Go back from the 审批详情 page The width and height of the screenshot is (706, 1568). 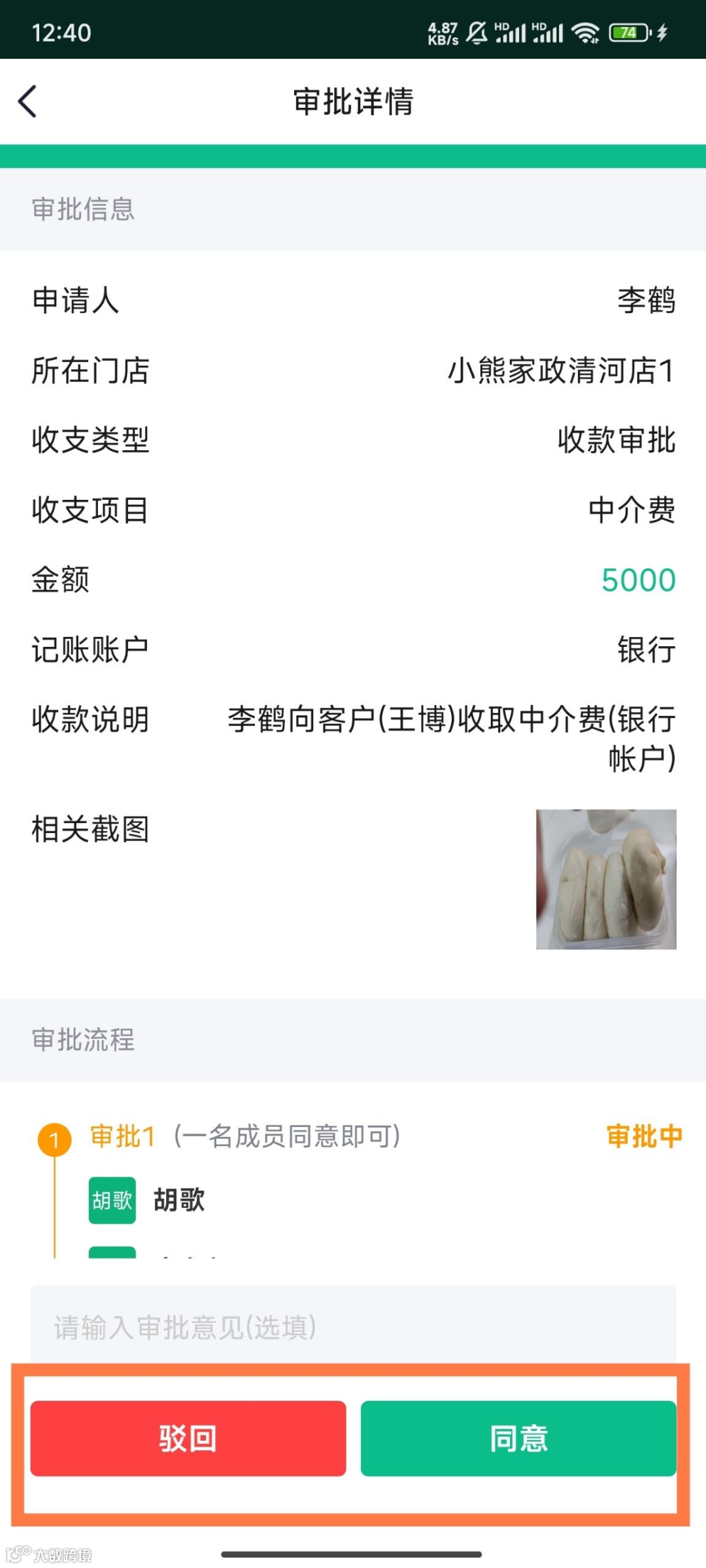pyautogui.click(x=27, y=102)
